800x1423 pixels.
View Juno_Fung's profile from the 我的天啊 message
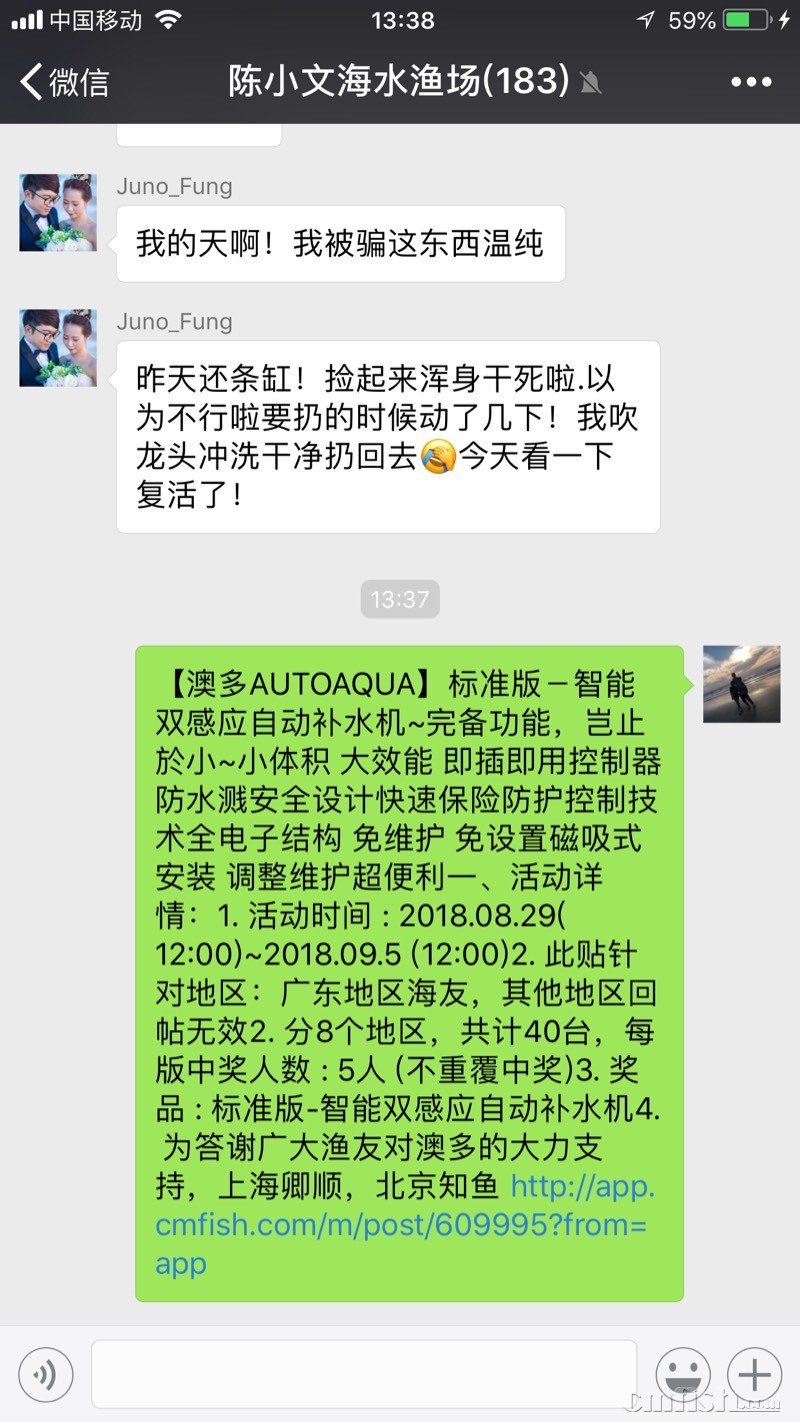pos(58,213)
